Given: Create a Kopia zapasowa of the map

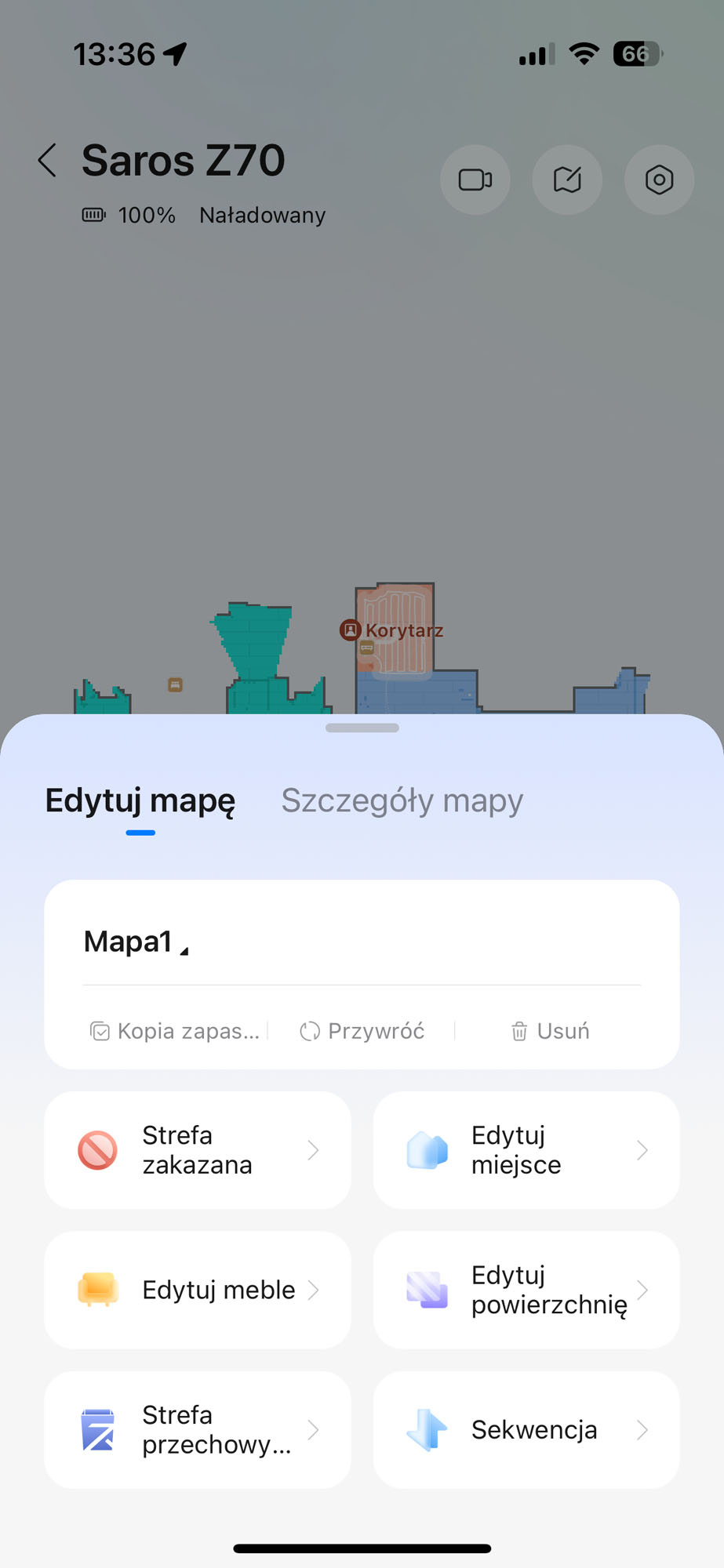Looking at the screenshot, I should coord(175,1031).
